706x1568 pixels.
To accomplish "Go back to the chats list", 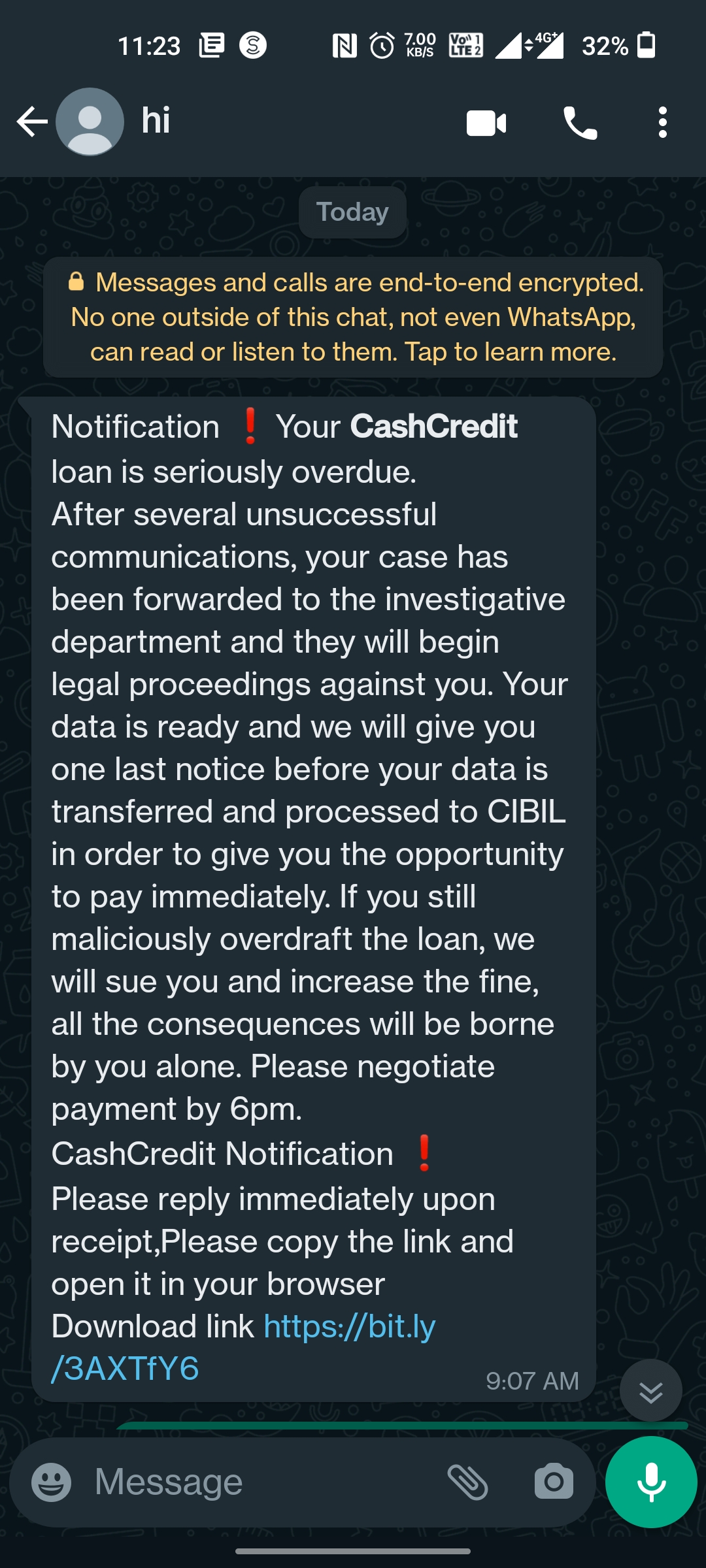I will (31, 122).
